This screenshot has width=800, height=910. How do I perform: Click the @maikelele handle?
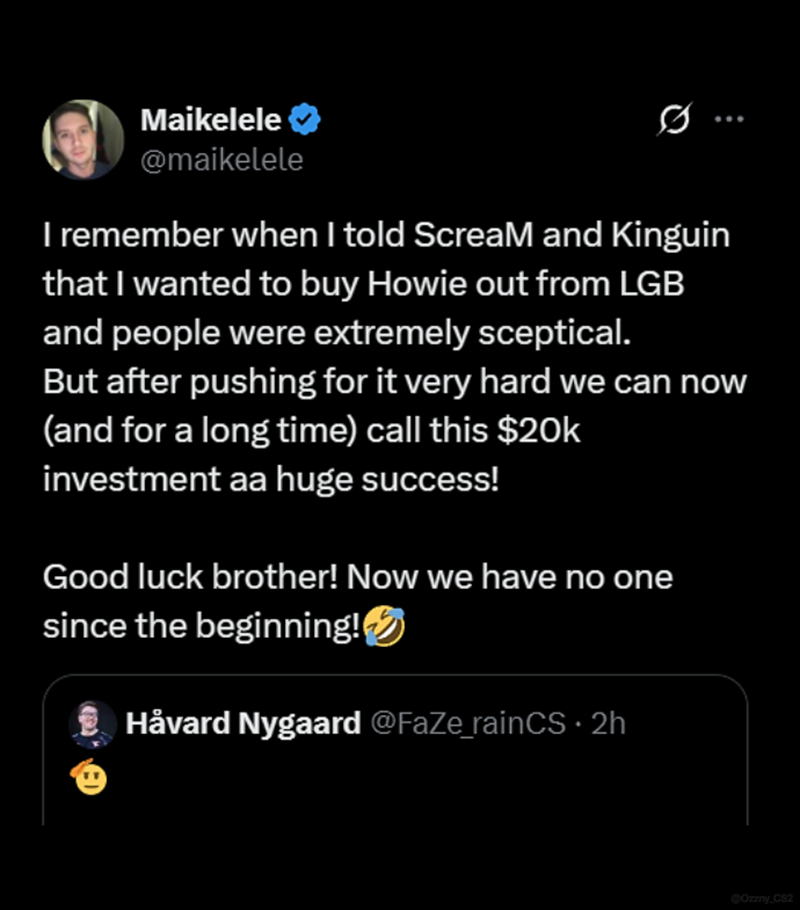pyautogui.click(x=222, y=157)
